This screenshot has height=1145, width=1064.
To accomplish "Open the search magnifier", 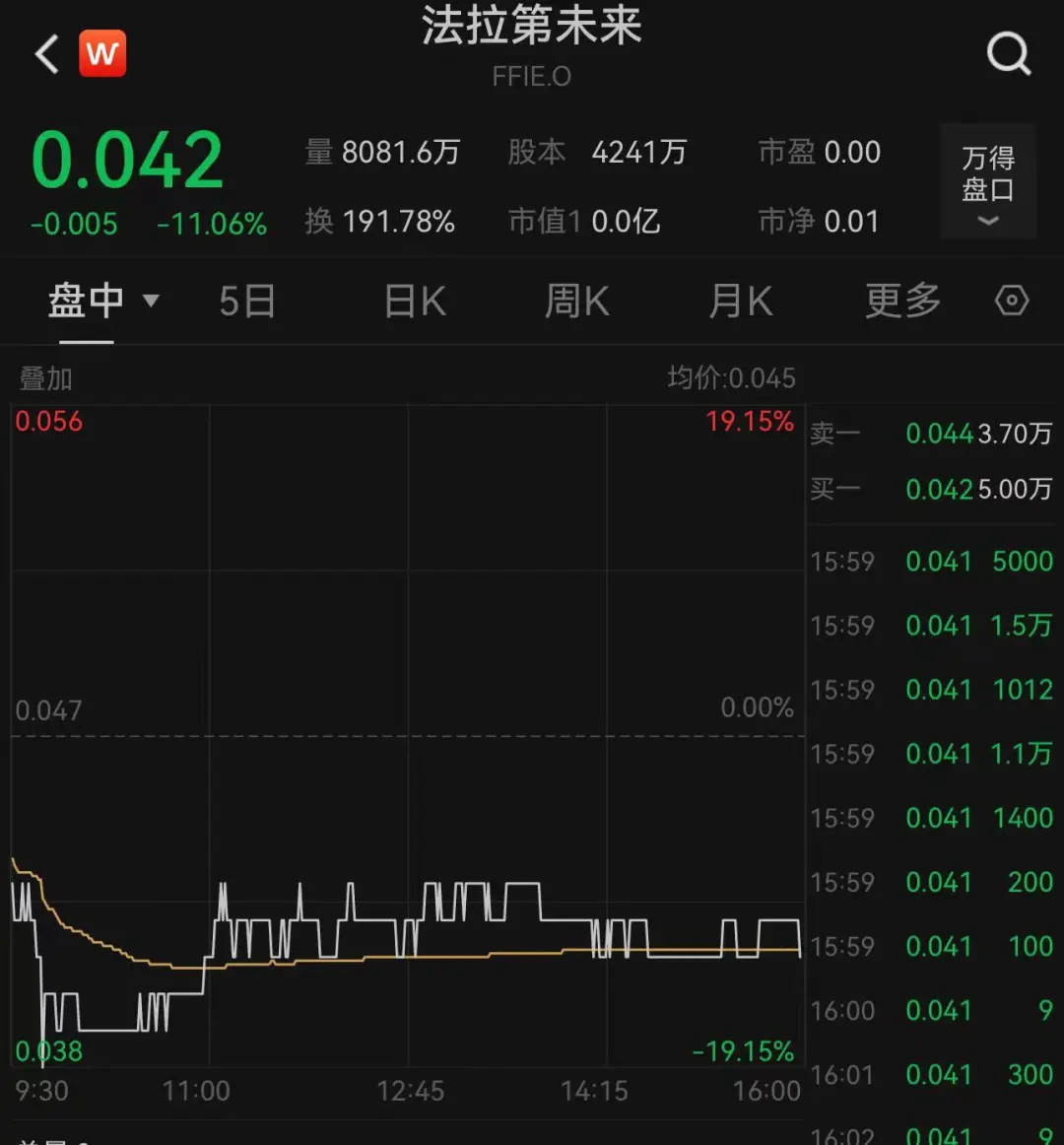I will point(1008,54).
